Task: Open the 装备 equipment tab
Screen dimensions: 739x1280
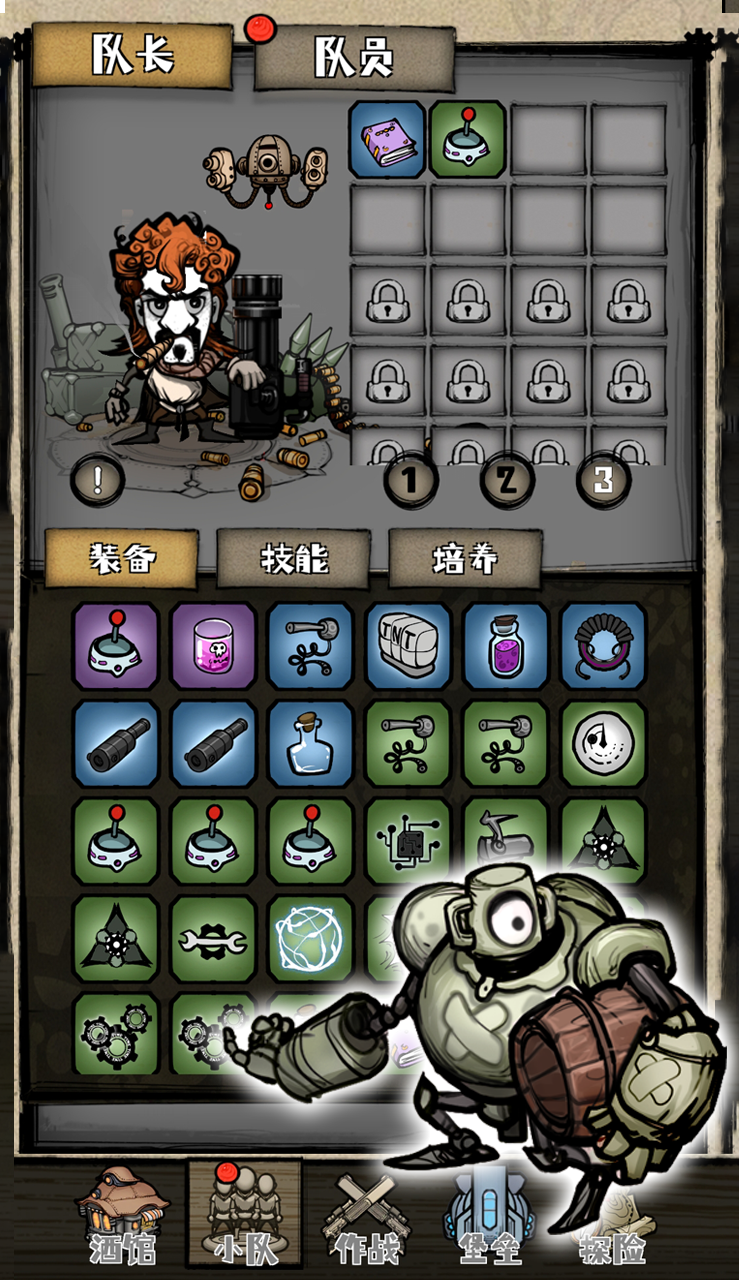Action: tap(122, 558)
